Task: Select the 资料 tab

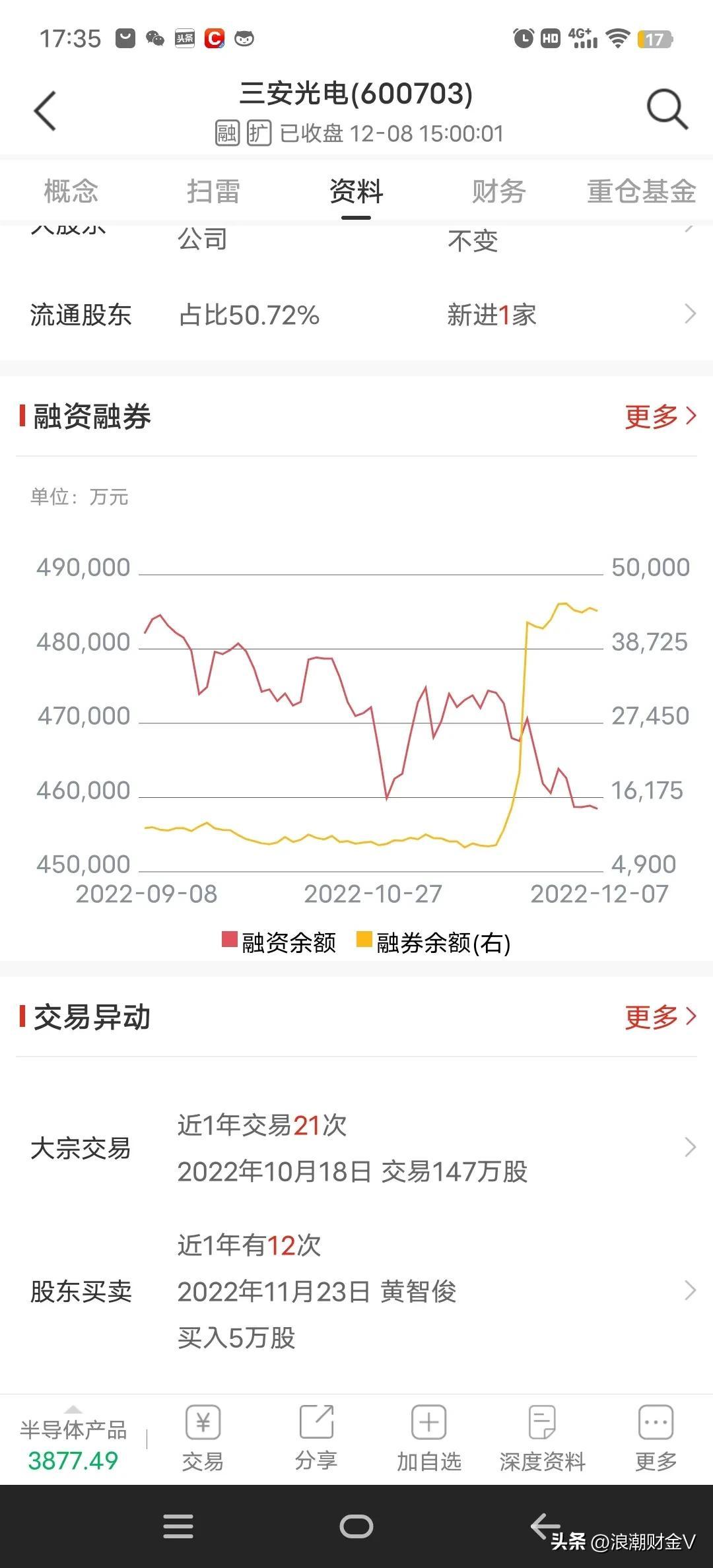Action: [x=356, y=191]
